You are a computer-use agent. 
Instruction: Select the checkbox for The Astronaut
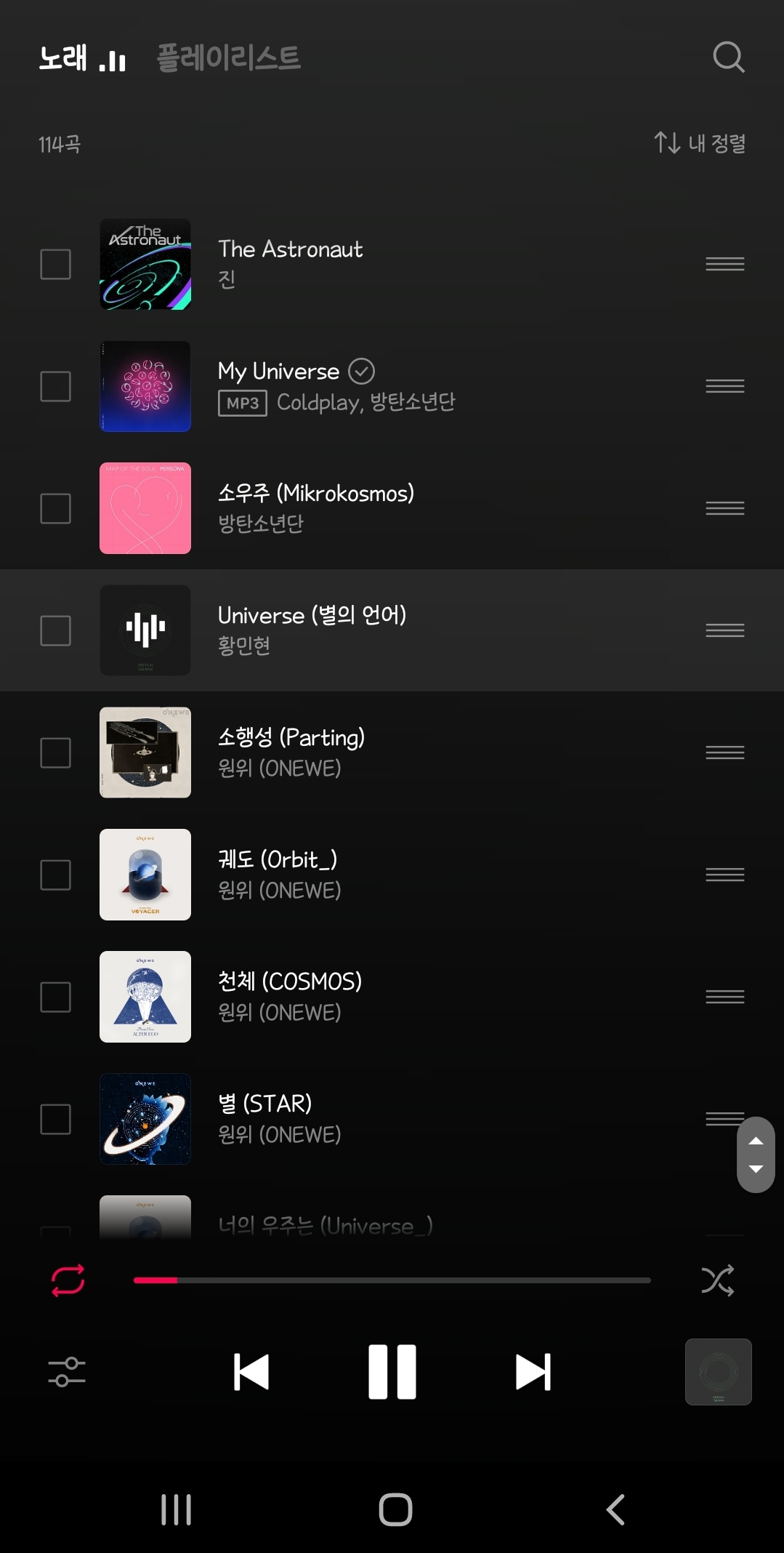pyautogui.click(x=55, y=264)
